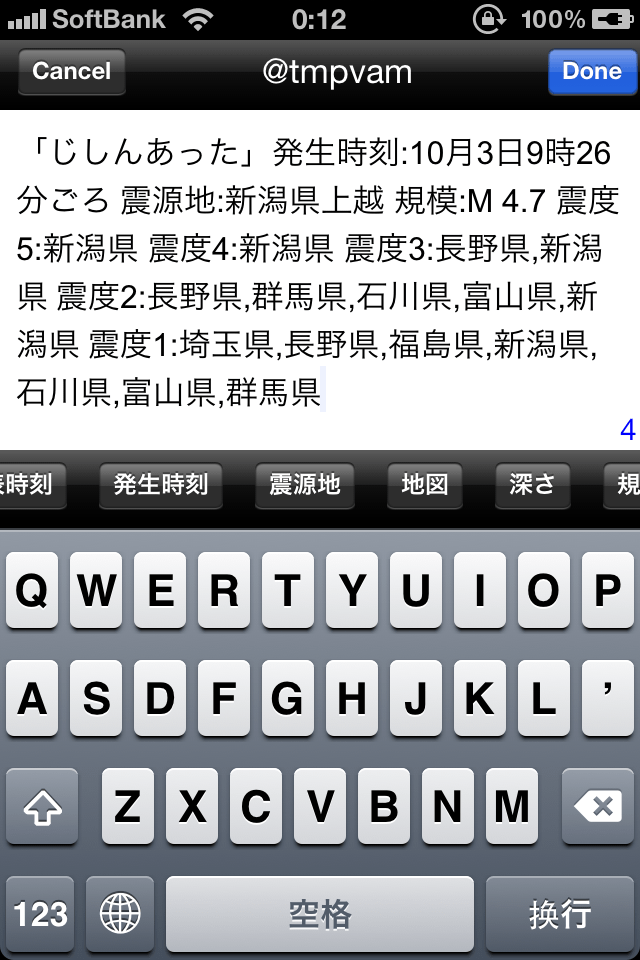Switch keyboard language with the globe key
This screenshot has width=640, height=960.
tap(121, 913)
